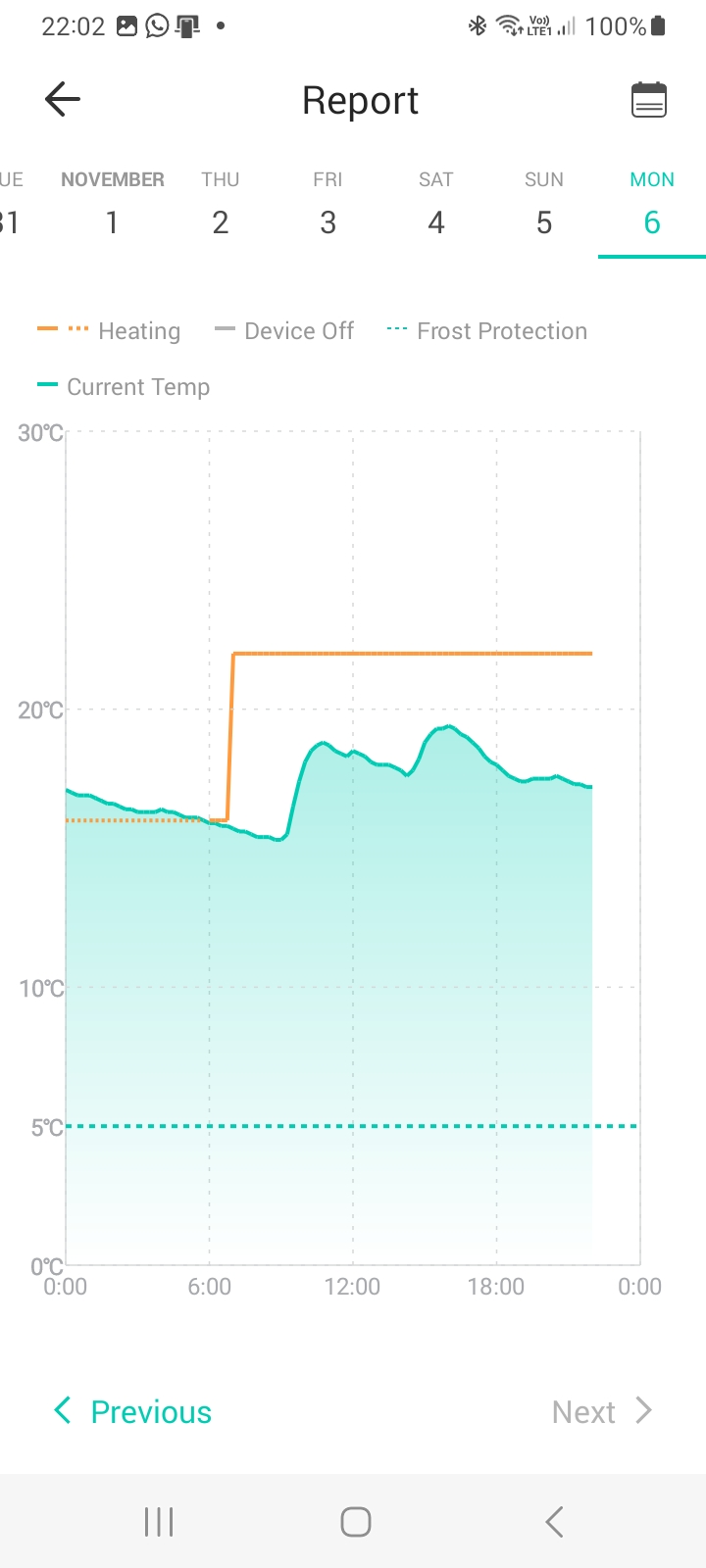Select Monday the 6th
706x1568 pixels.
(652, 206)
